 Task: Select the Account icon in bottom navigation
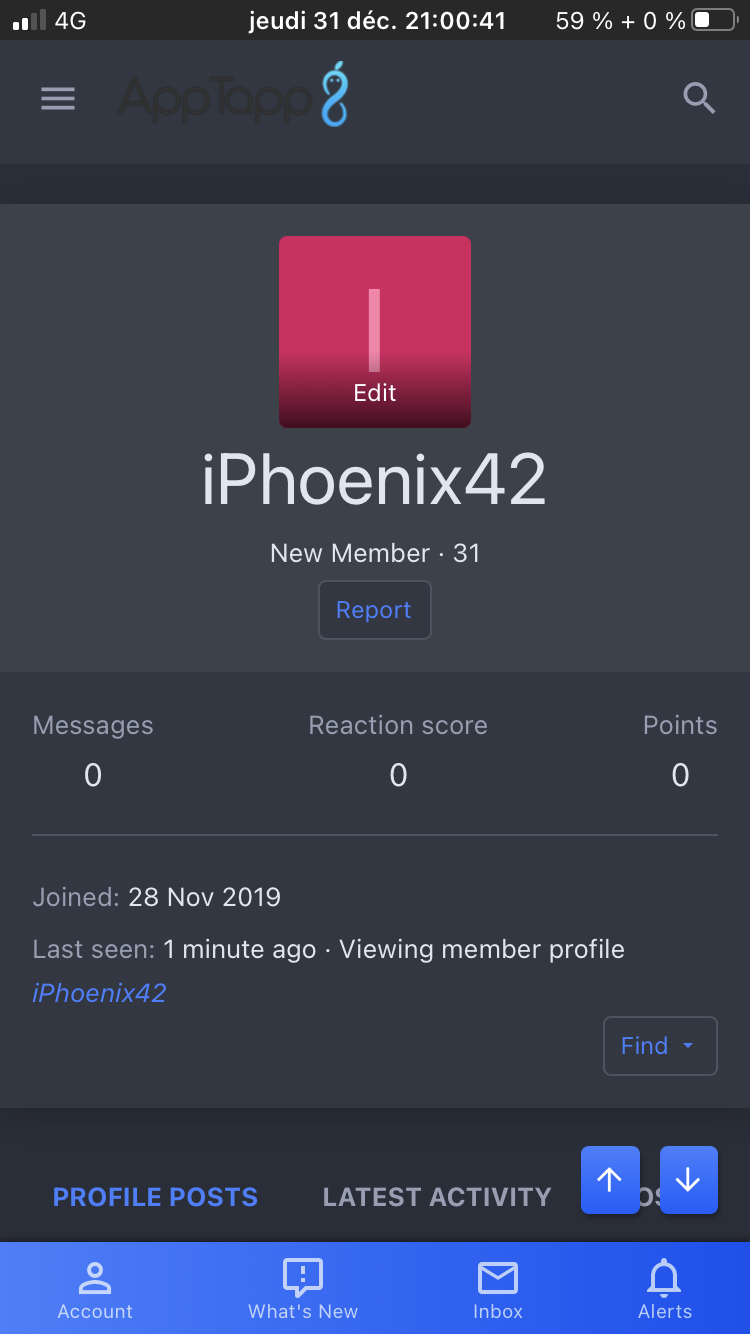(95, 1288)
